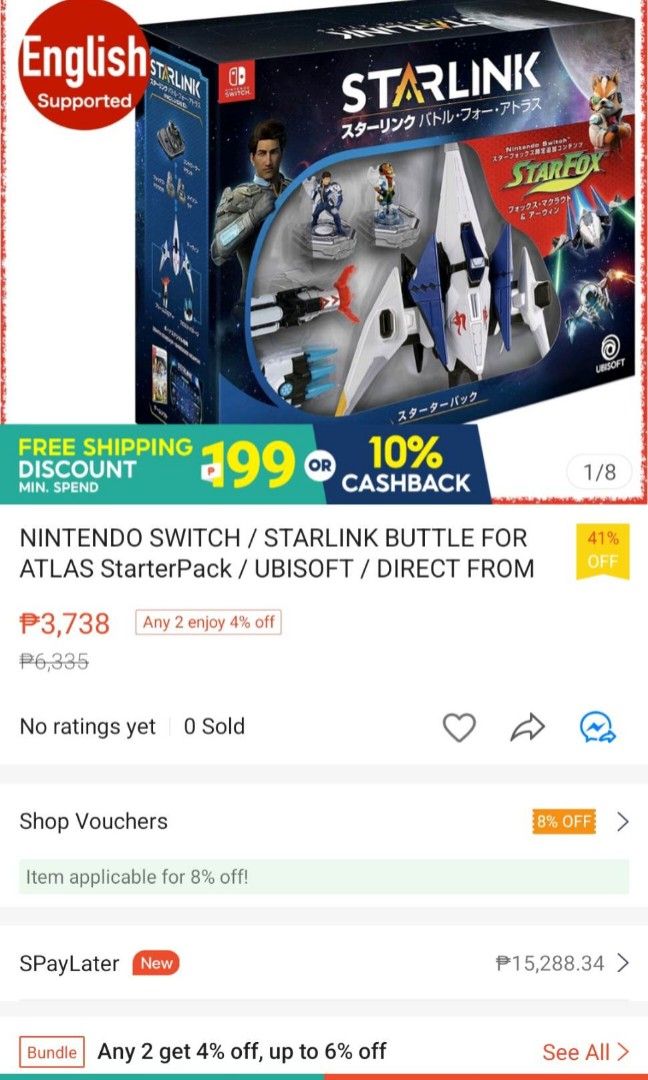Tap the Any 2 enjoy 4% off tag

208,622
